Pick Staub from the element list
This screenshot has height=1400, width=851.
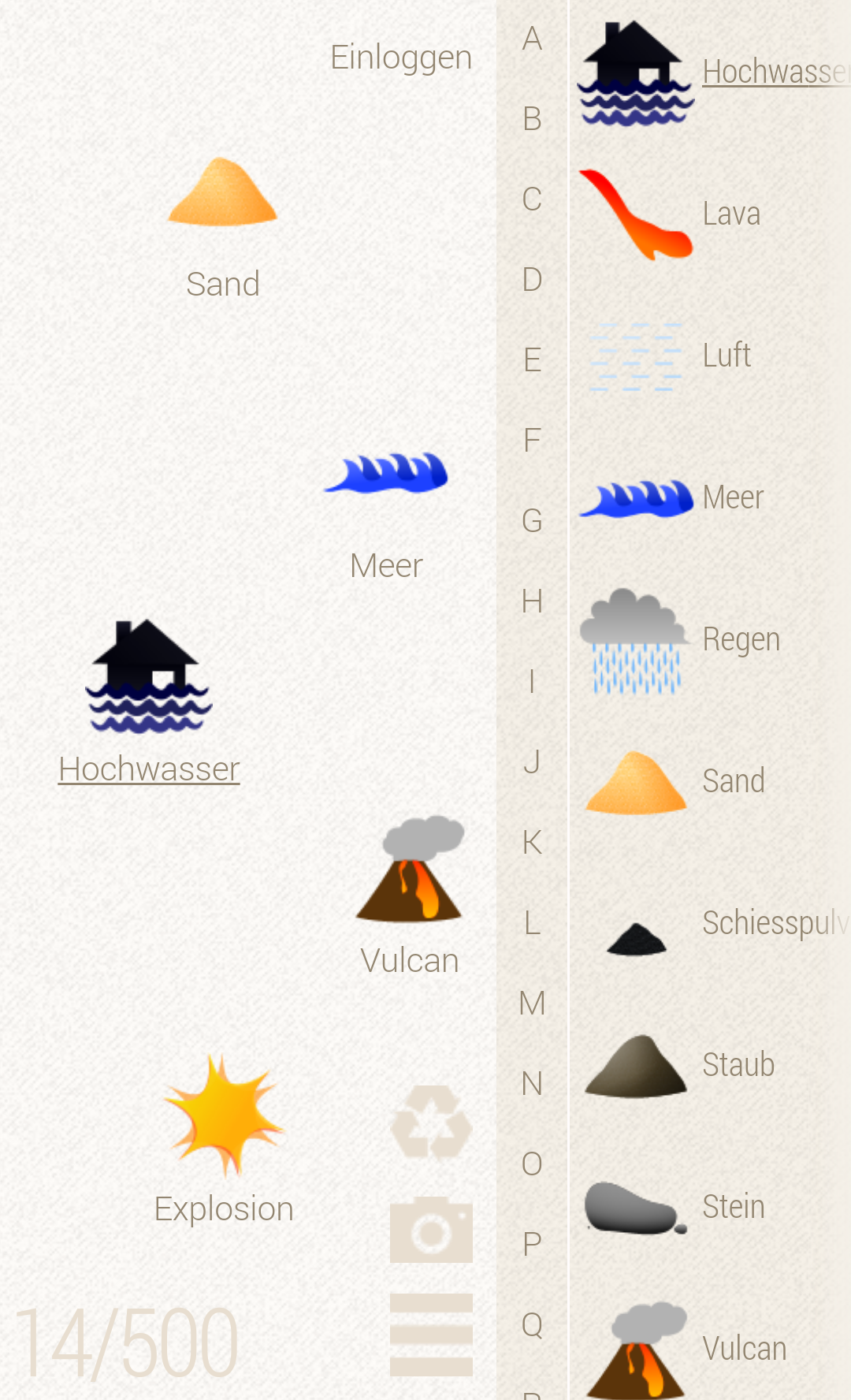pos(678,1066)
